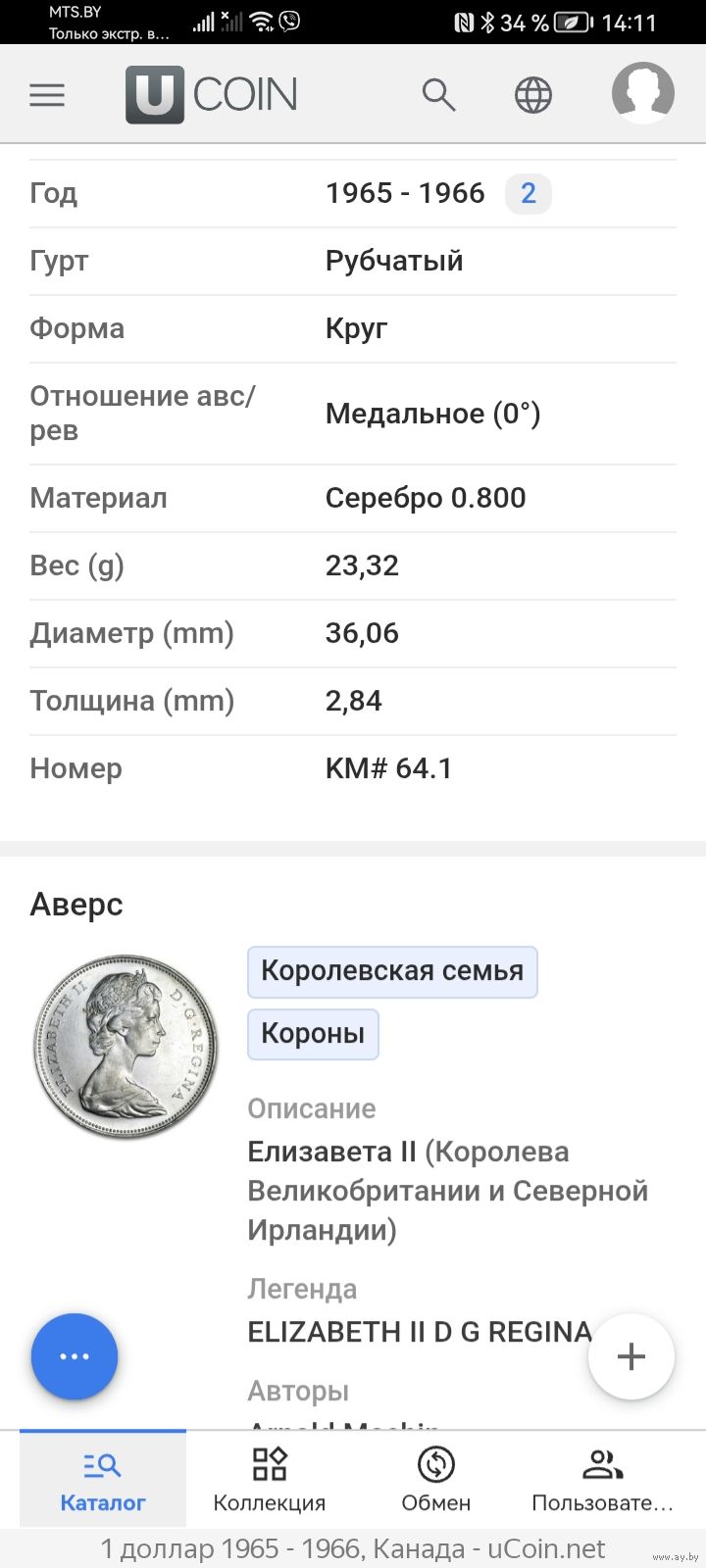Image resolution: width=706 pixels, height=1568 pixels.
Task: Tap the plus floating button to add coin
Action: 630,1356
